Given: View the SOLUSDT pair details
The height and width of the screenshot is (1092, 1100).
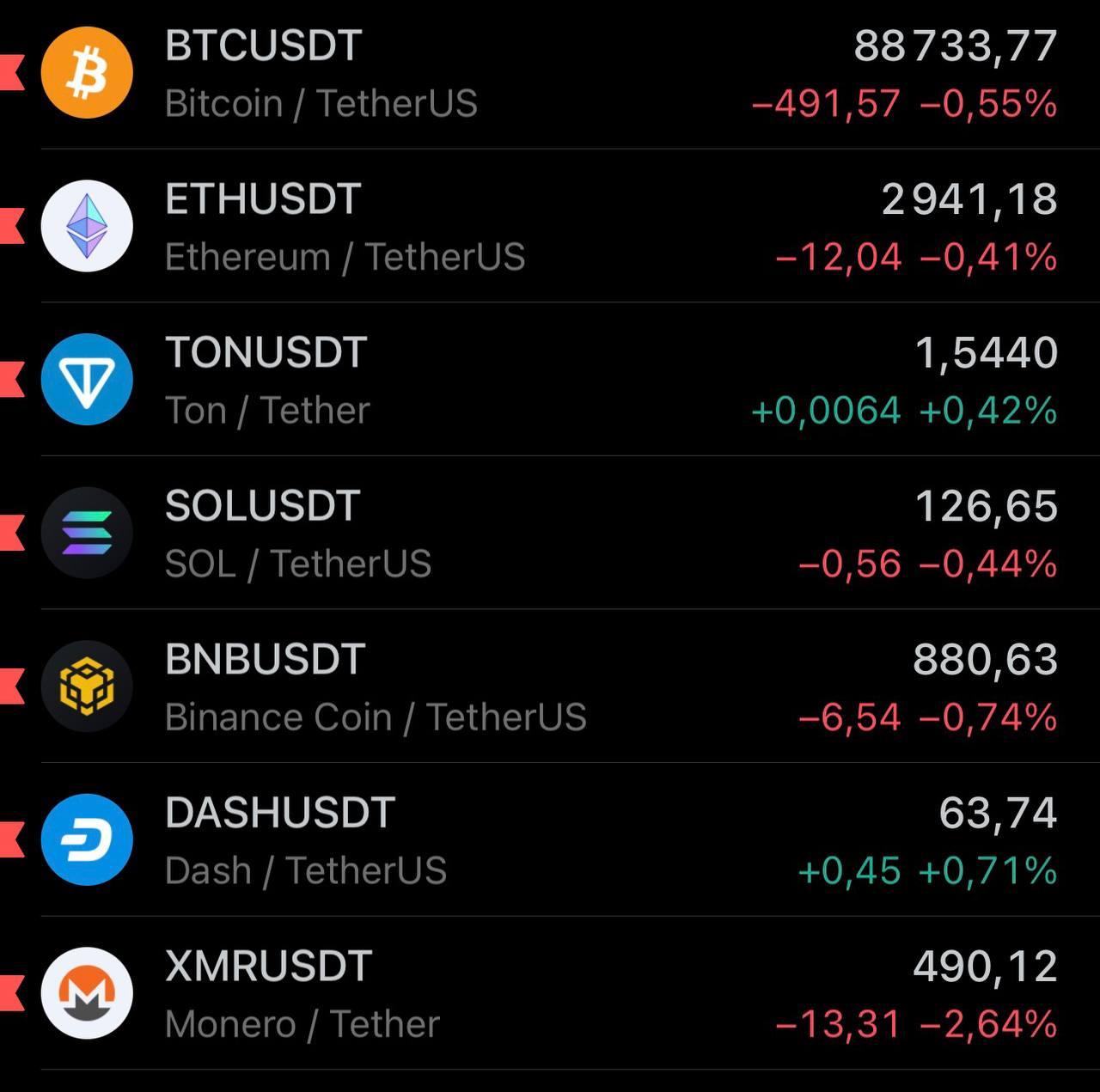Looking at the screenshot, I should coord(550,534).
